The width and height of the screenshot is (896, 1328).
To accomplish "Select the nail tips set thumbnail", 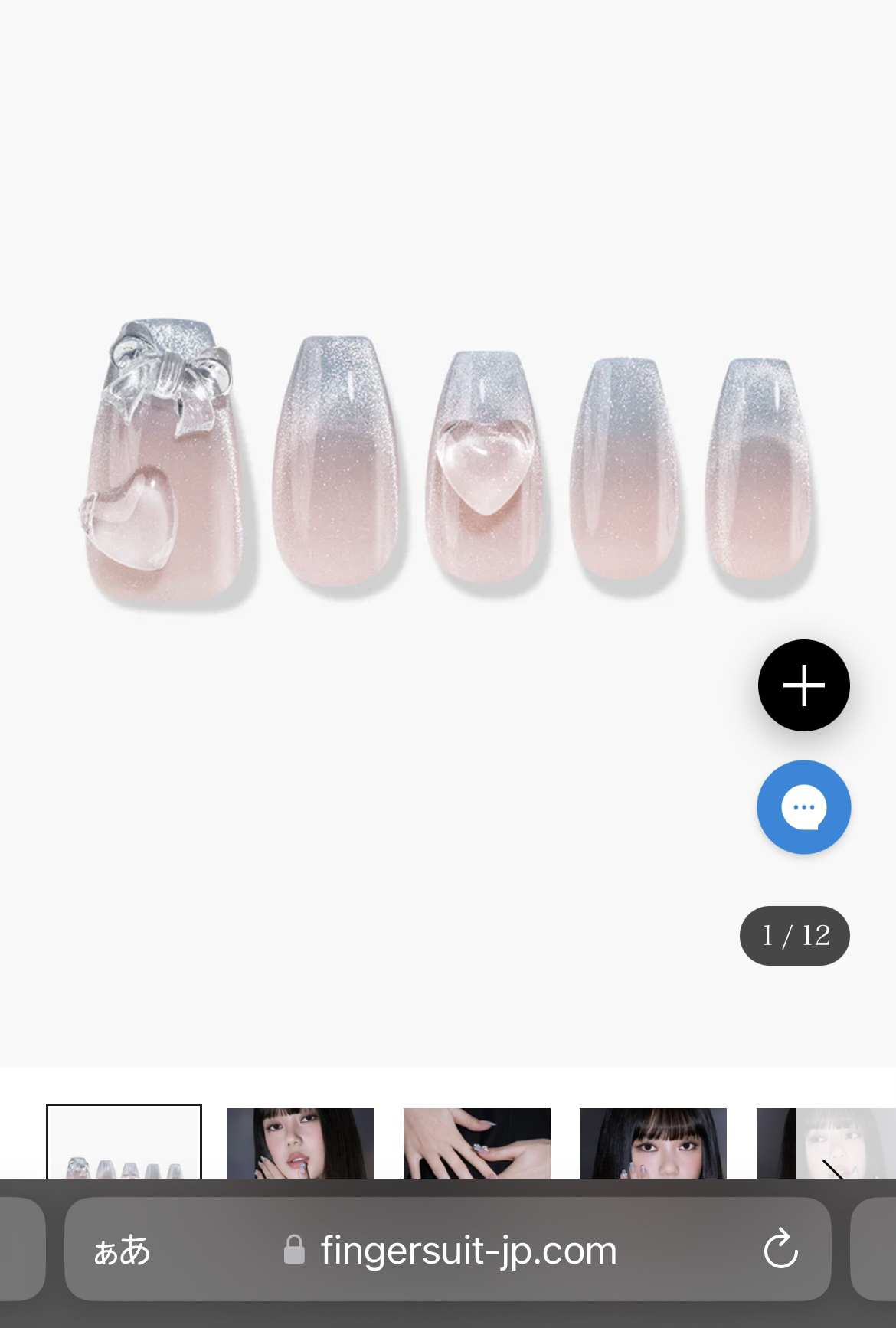I will point(124,1143).
